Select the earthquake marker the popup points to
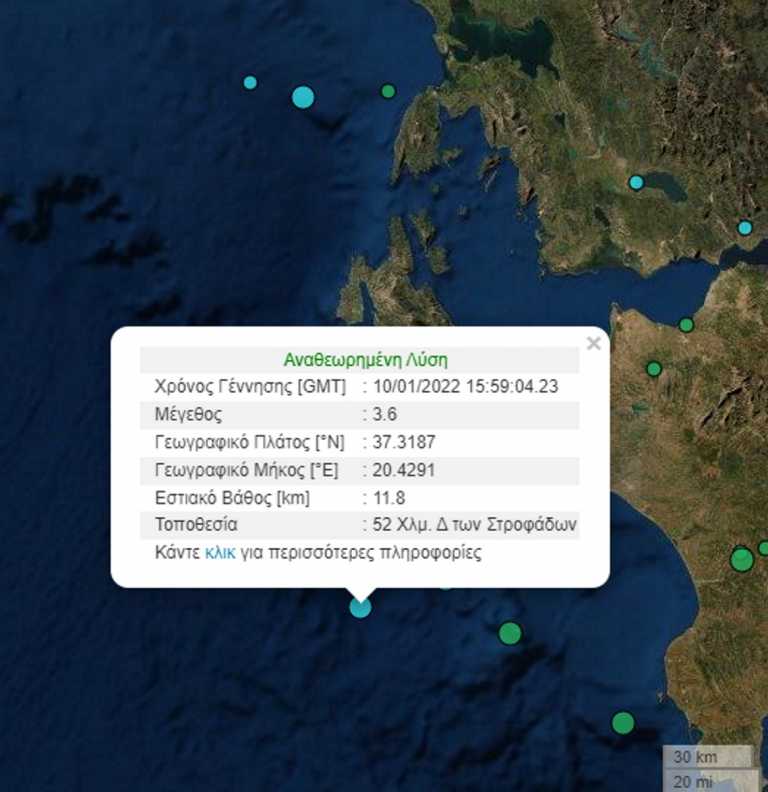This screenshot has height=792, width=768. (x=360, y=606)
